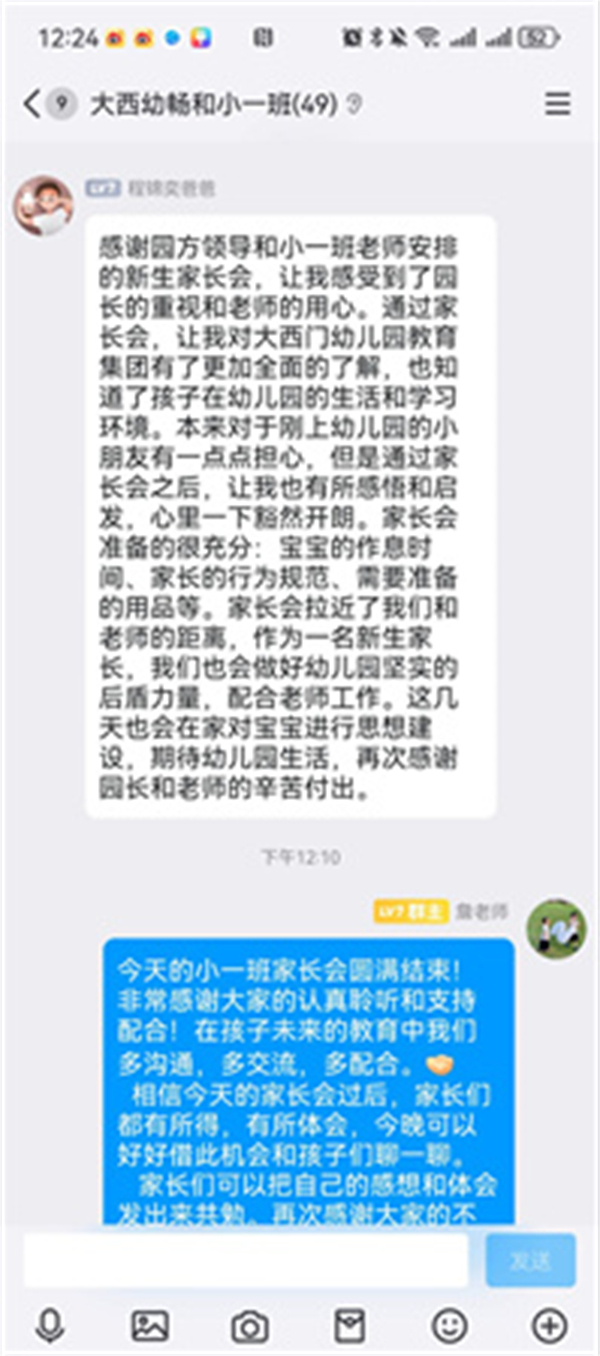The width and height of the screenshot is (600, 1356).
Task: Start voice input with the microphone icon
Action: [x=50, y=1326]
